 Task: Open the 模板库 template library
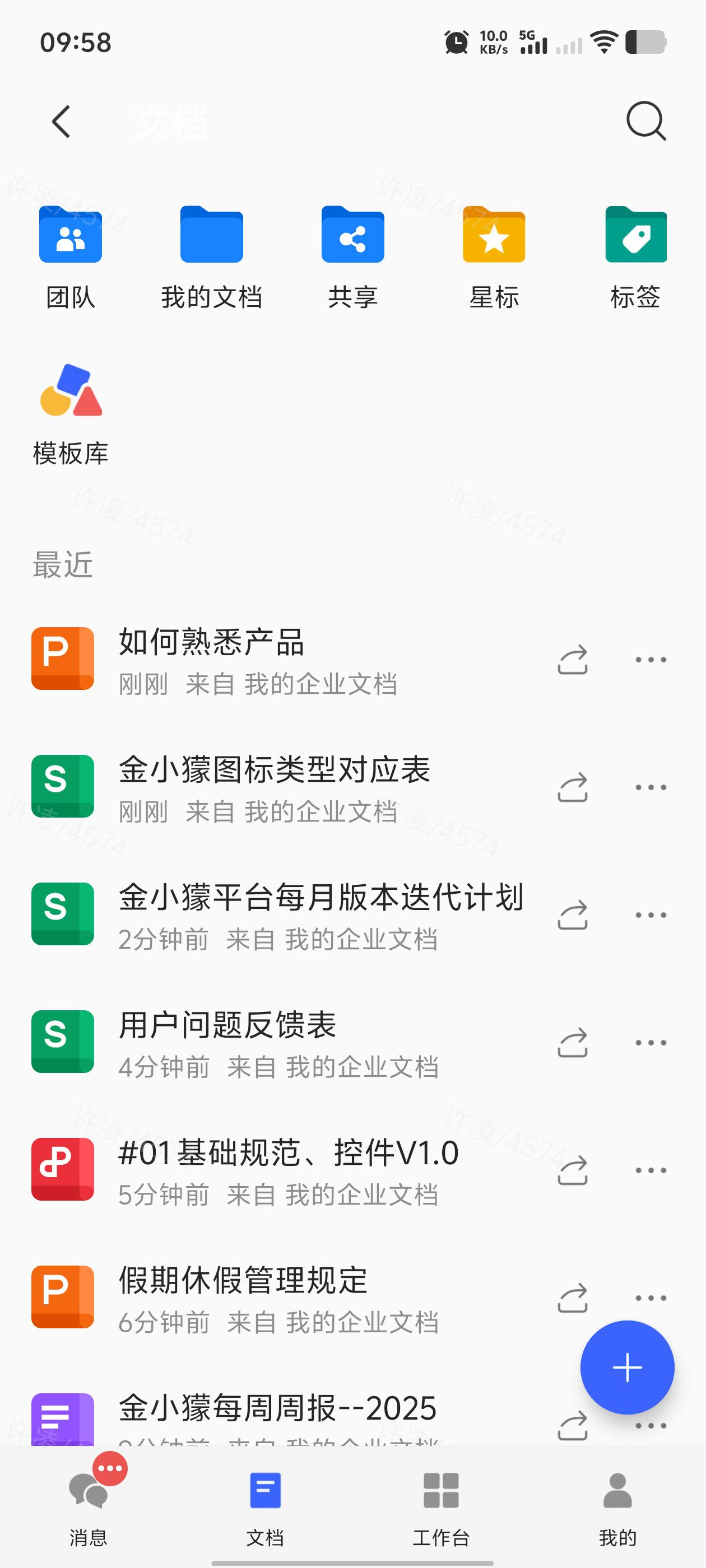tap(70, 414)
